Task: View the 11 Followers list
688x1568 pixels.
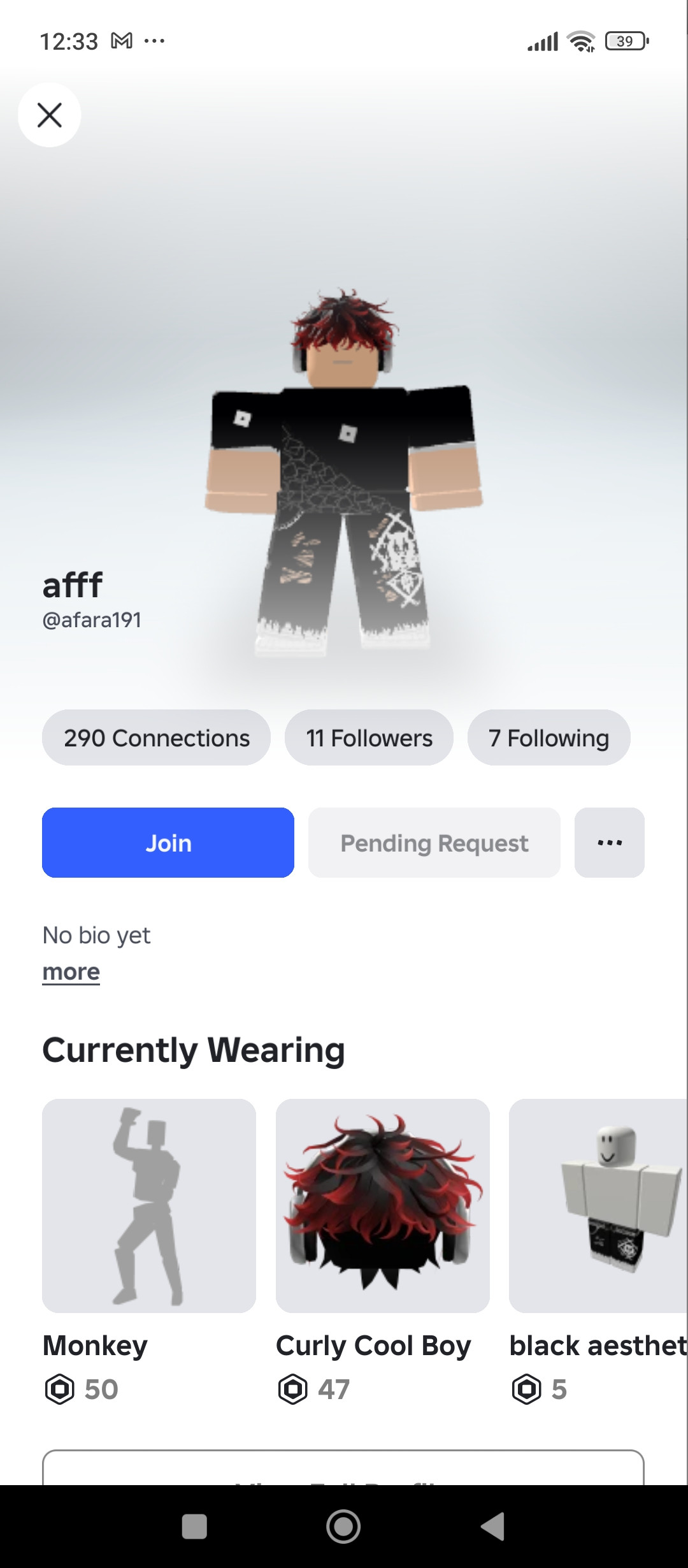Action: [x=369, y=738]
